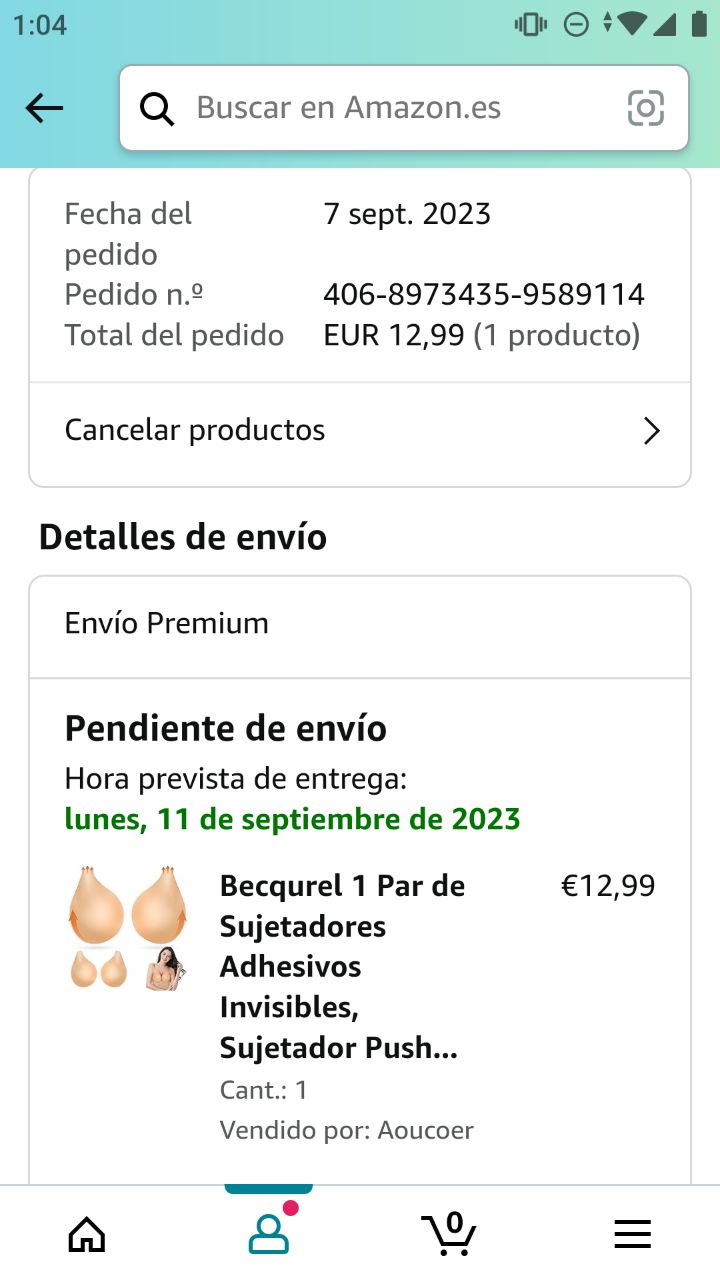Open the camera lens search icon
The height and width of the screenshot is (1280, 720).
coord(645,108)
